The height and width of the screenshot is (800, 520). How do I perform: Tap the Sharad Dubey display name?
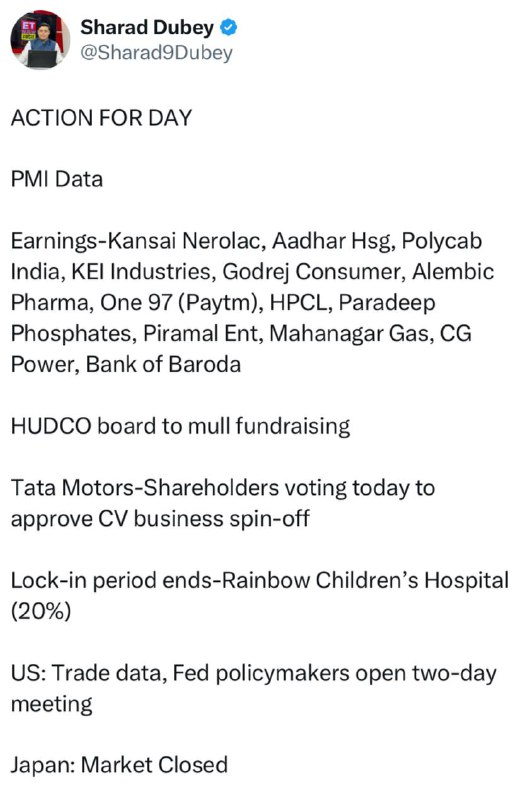(147, 27)
